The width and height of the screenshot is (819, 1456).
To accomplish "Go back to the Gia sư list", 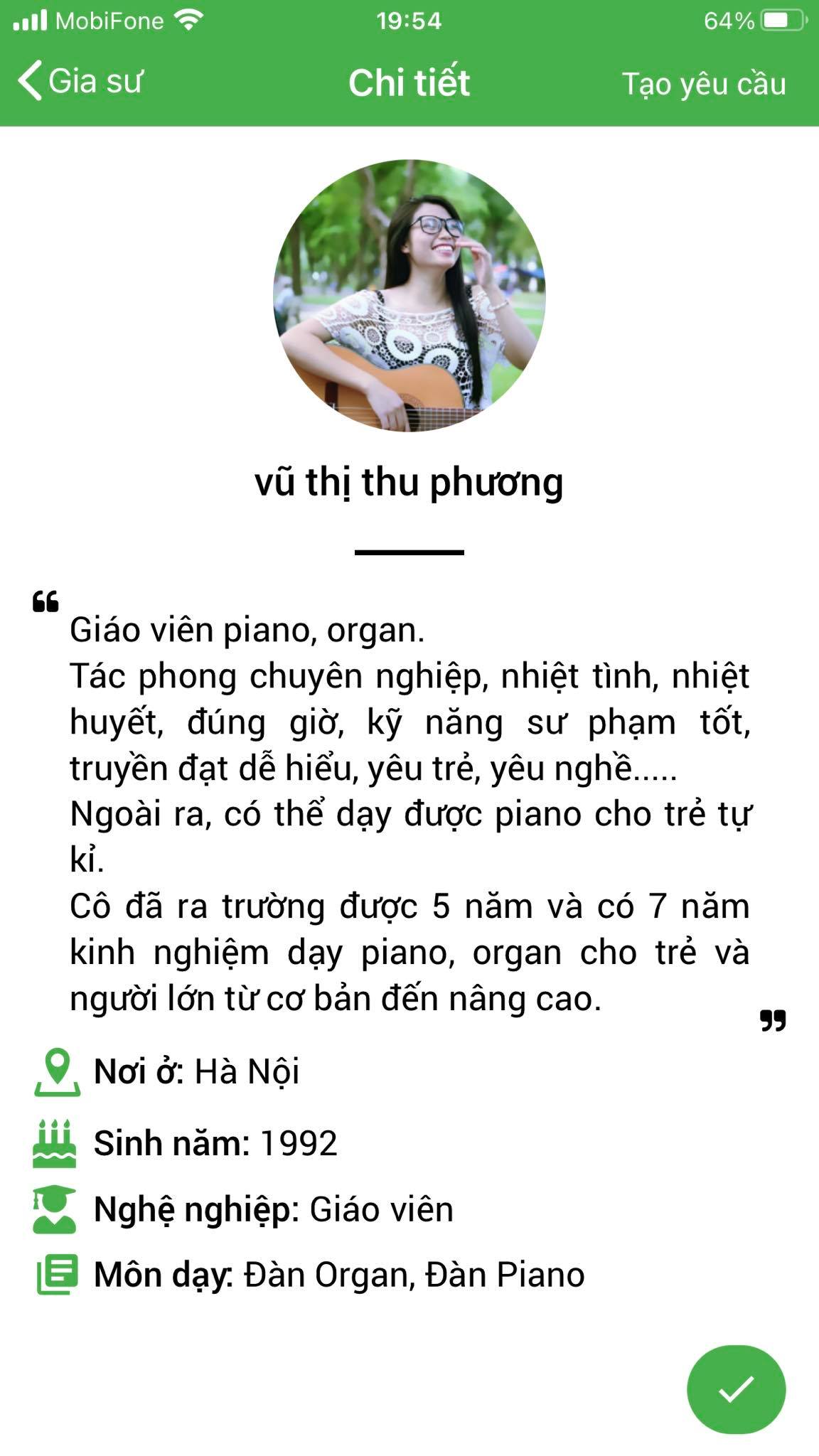I will point(80,81).
